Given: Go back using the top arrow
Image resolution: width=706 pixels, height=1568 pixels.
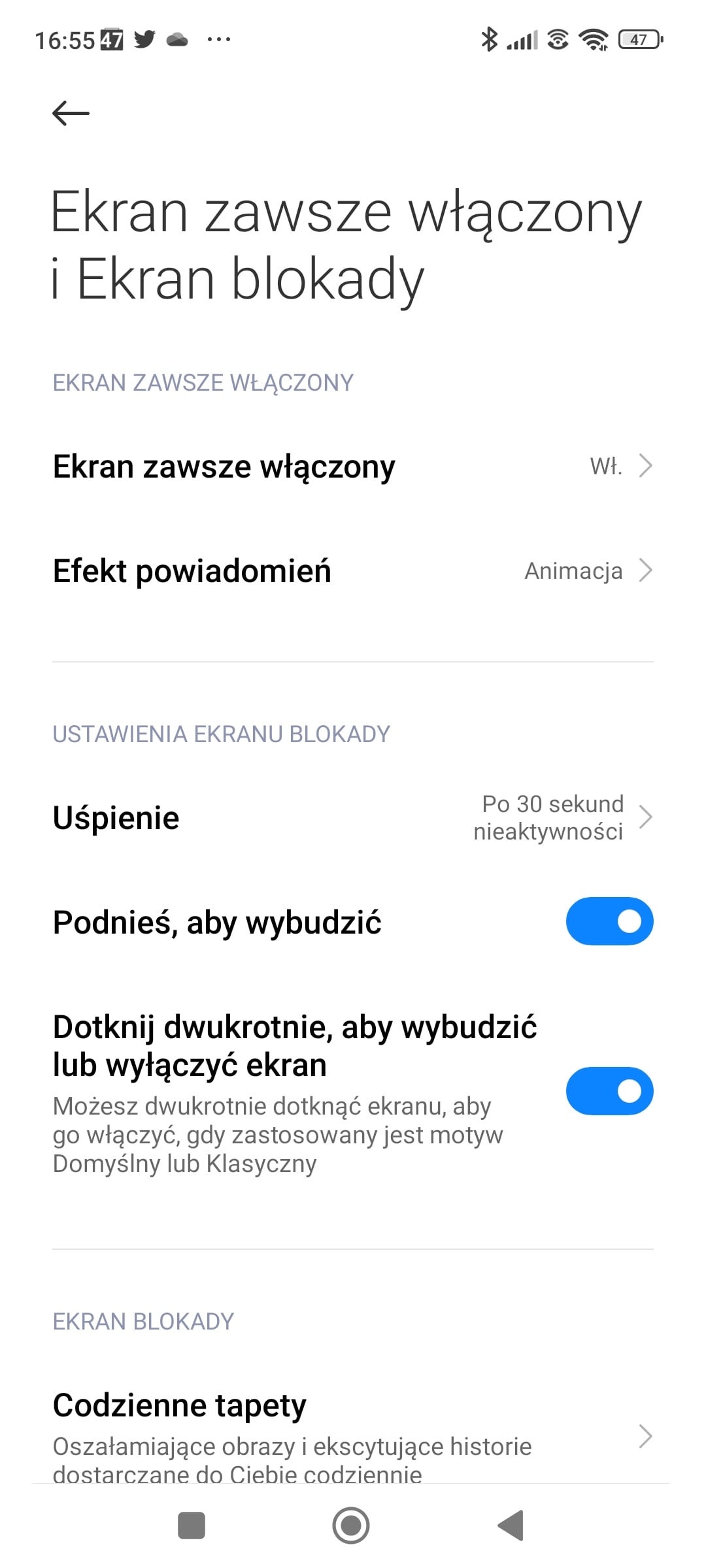Looking at the screenshot, I should 71,113.
